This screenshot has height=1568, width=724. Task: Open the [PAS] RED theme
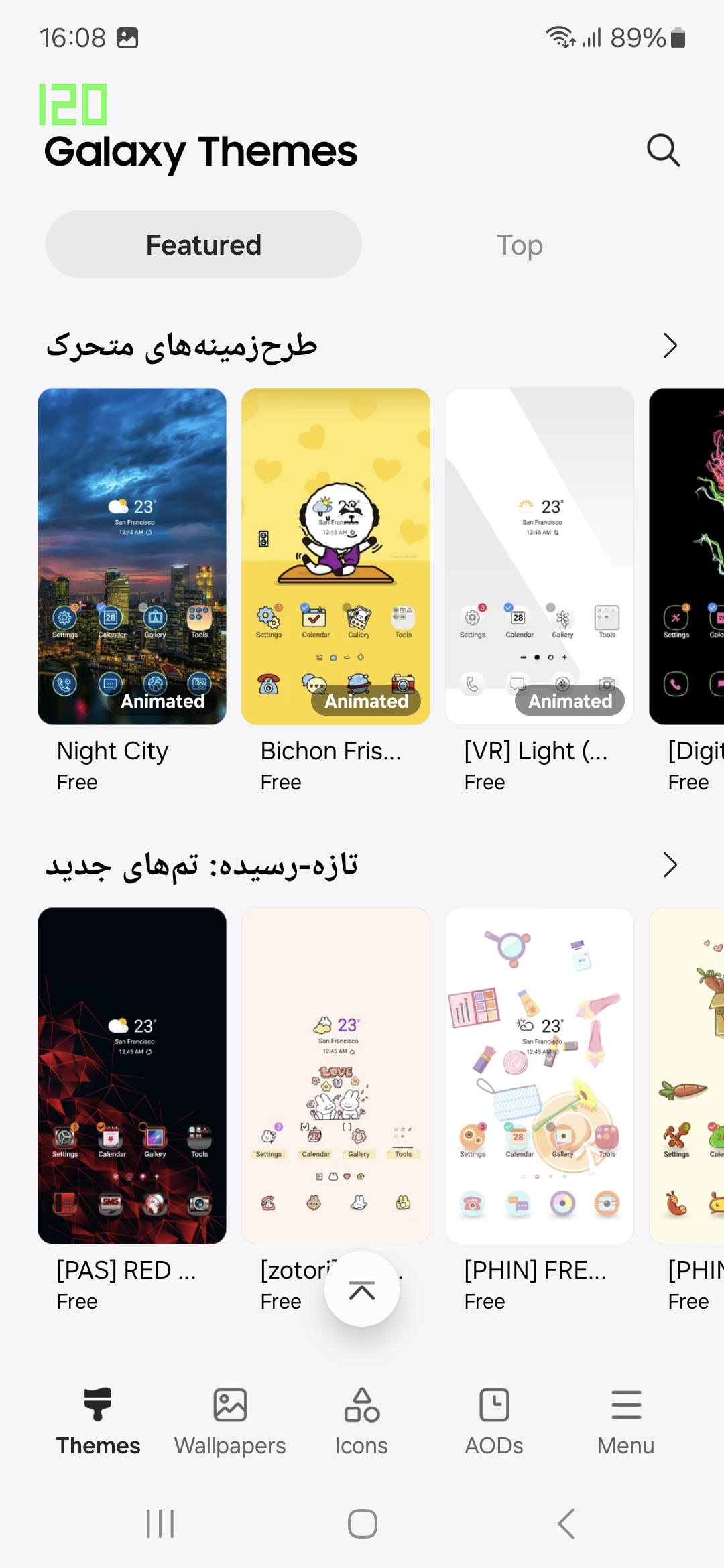click(132, 1075)
